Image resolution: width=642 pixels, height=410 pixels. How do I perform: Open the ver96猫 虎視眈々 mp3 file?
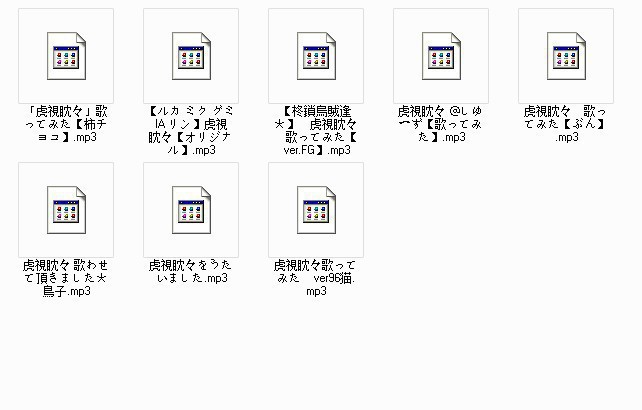[316, 210]
